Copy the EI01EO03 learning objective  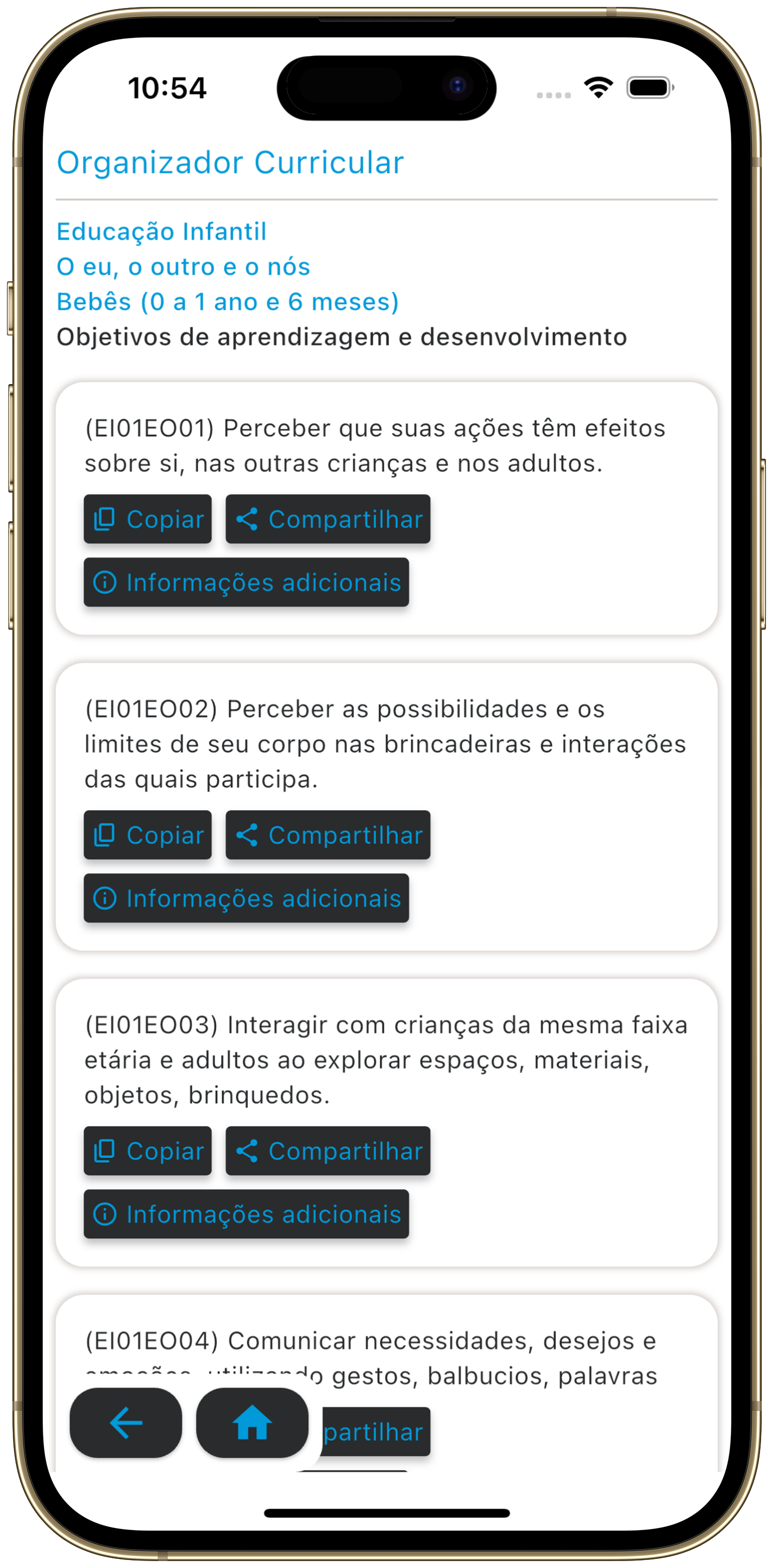tap(148, 1151)
